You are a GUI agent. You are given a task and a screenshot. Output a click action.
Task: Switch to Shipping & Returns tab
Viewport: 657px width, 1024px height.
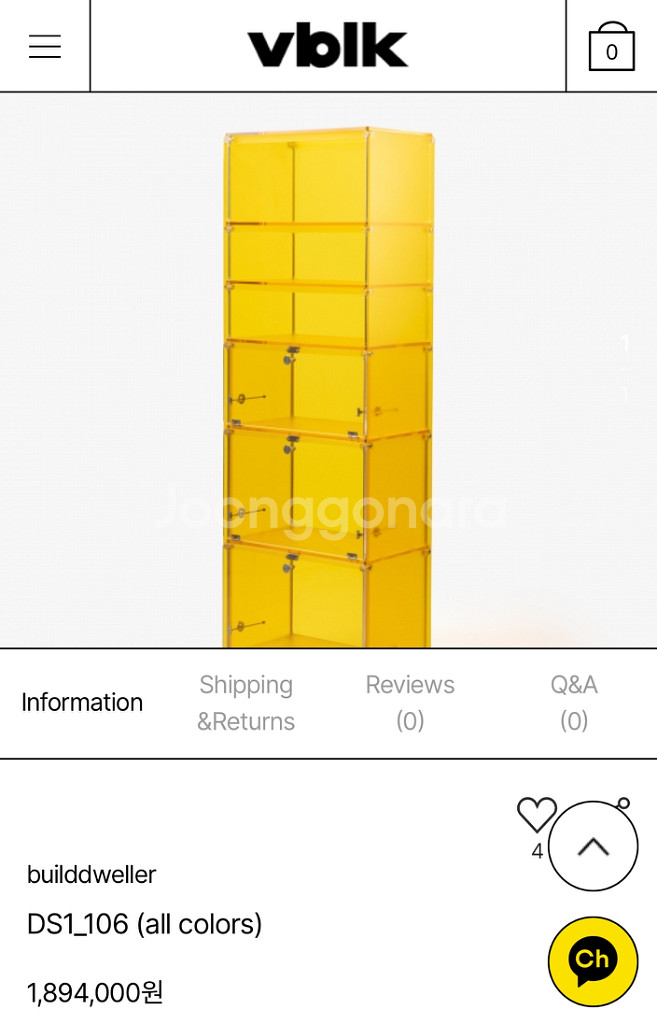246,703
